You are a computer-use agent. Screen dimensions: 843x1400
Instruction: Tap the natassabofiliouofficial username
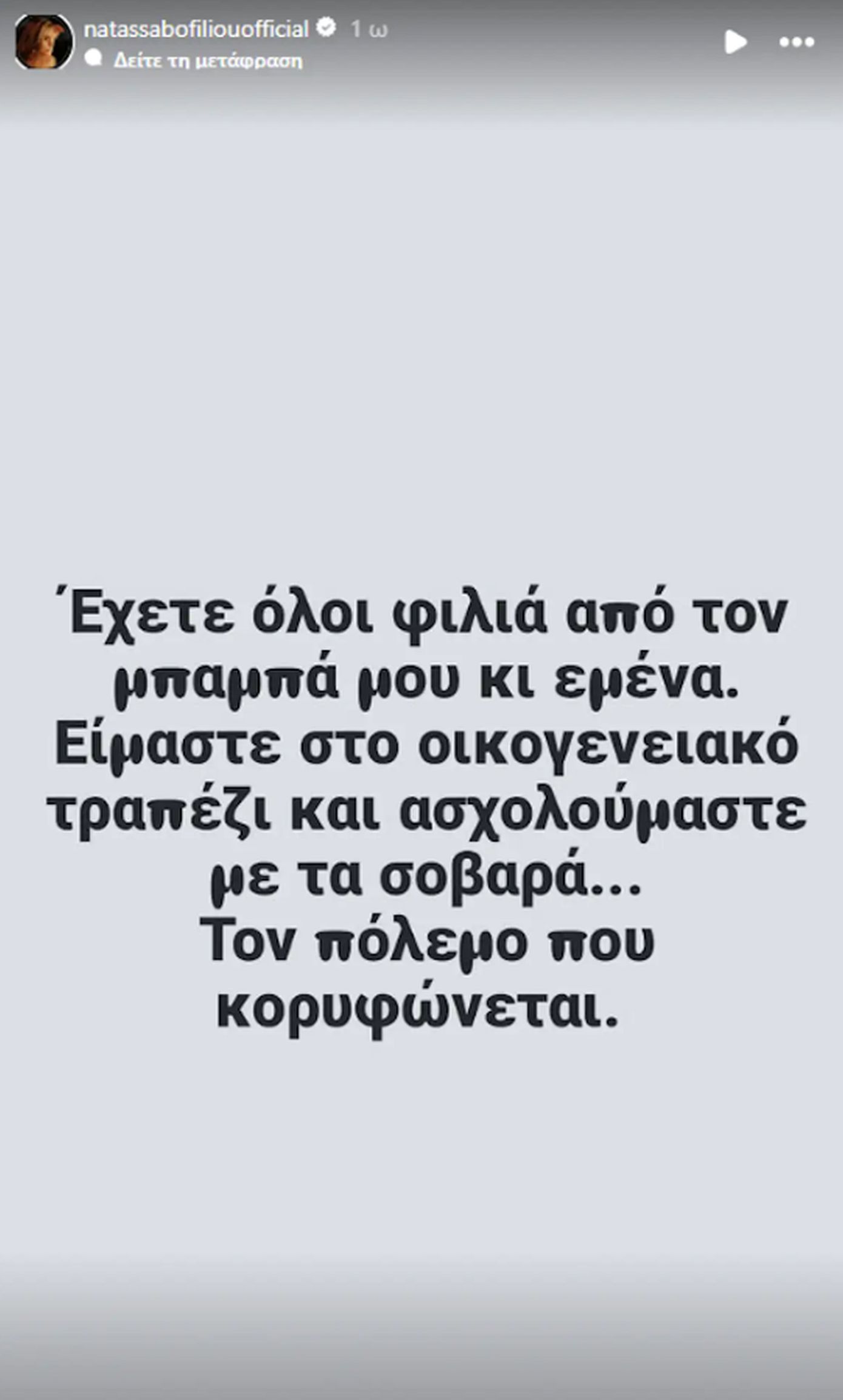(196, 29)
